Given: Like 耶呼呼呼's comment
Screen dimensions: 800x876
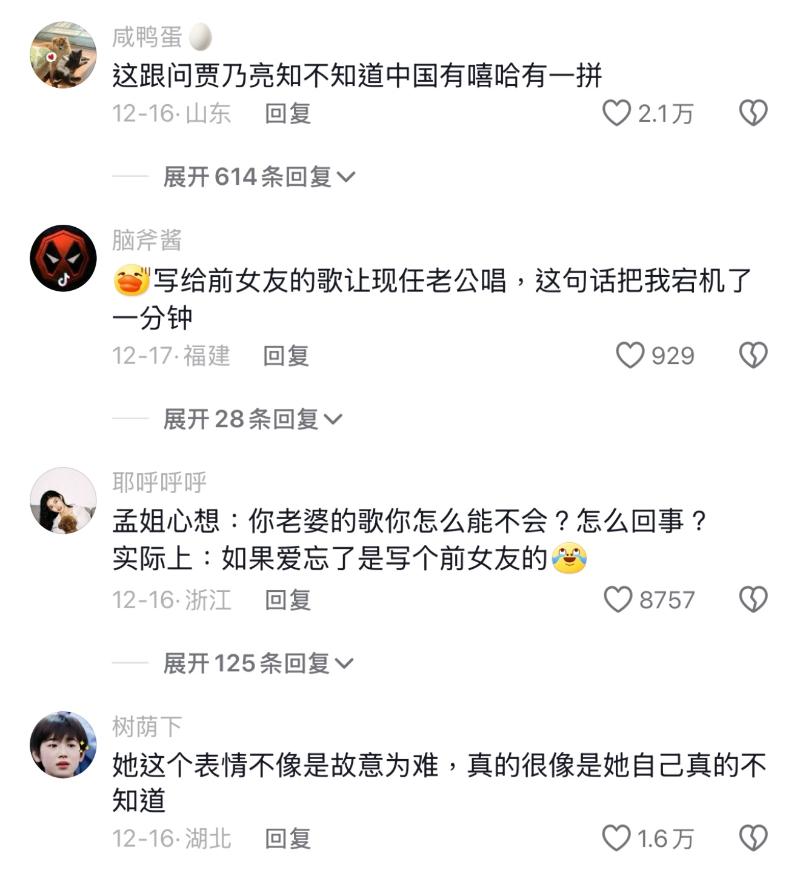Looking at the screenshot, I should click(619, 599).
